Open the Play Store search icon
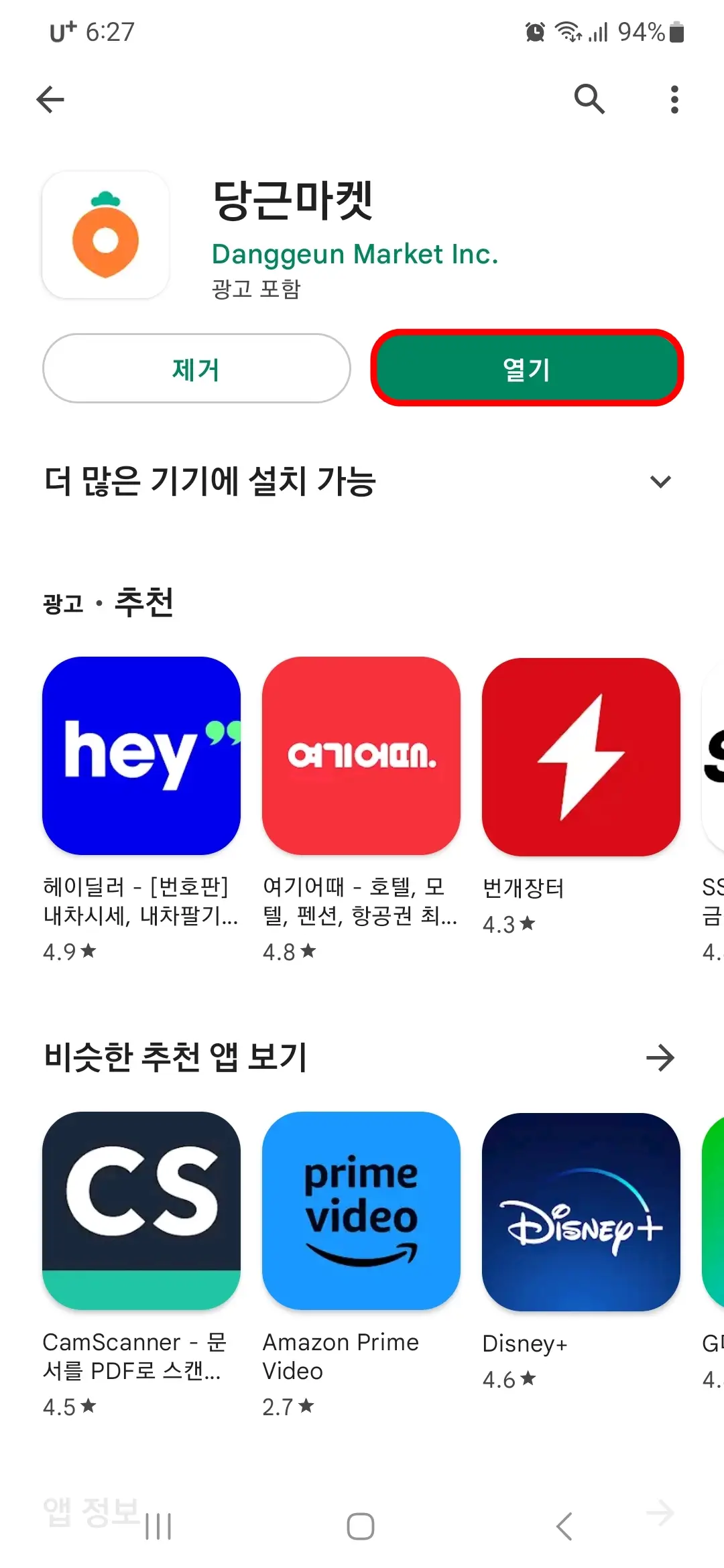Screen dimensions: 724x1568 click(x=589, y=99)
